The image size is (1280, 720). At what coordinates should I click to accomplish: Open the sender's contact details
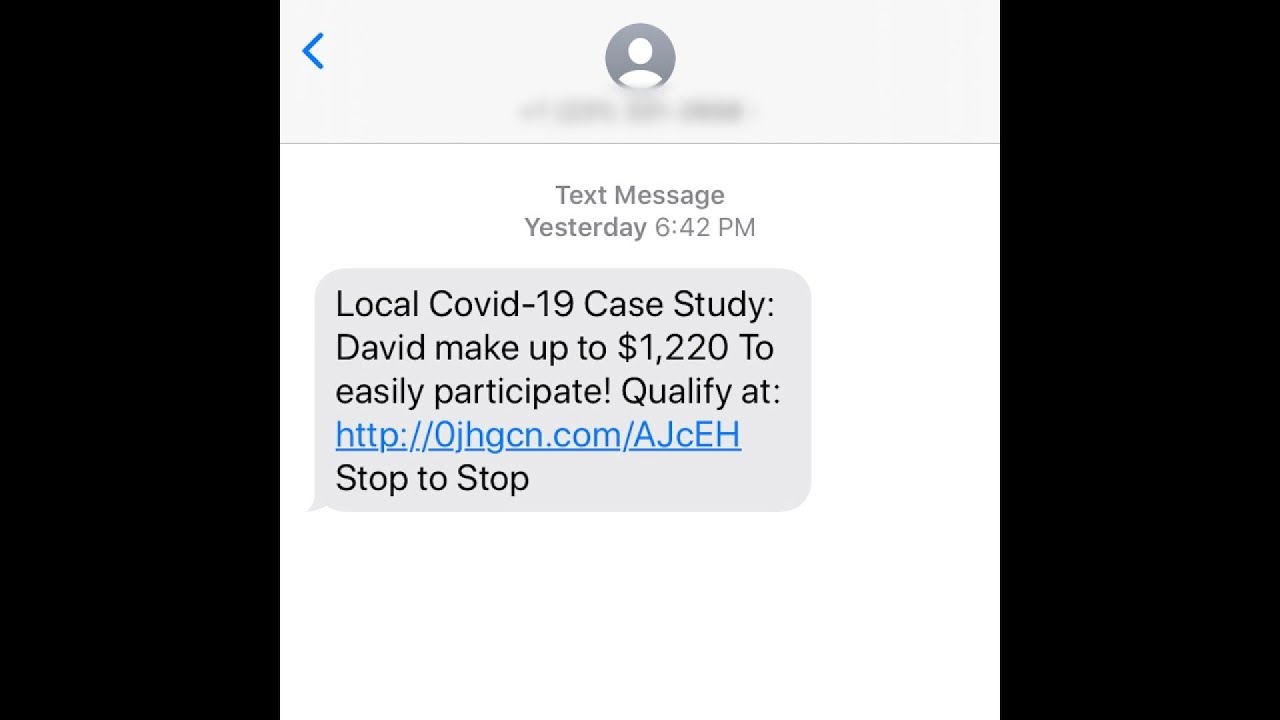640,58
